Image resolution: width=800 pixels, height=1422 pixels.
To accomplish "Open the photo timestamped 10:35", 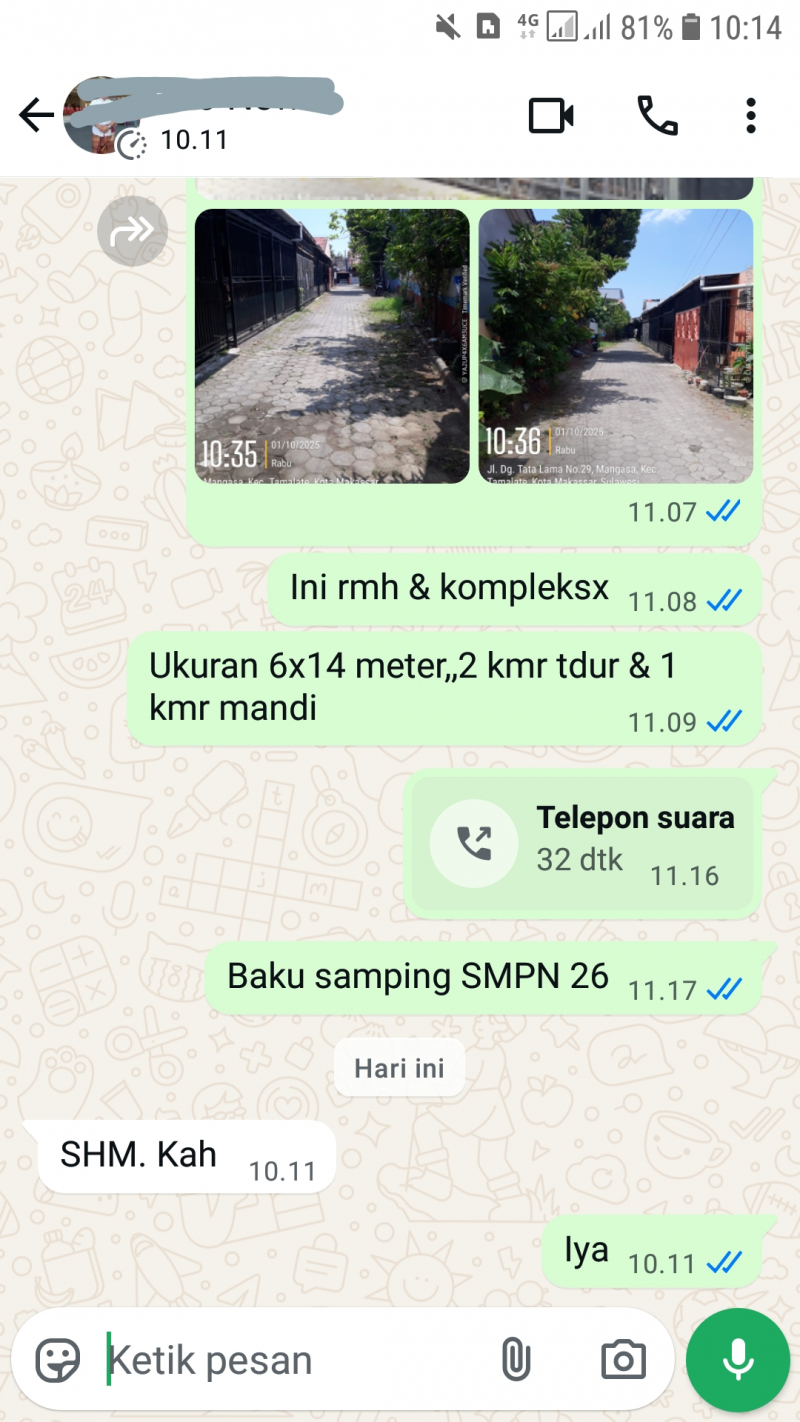I will [332, 346].
